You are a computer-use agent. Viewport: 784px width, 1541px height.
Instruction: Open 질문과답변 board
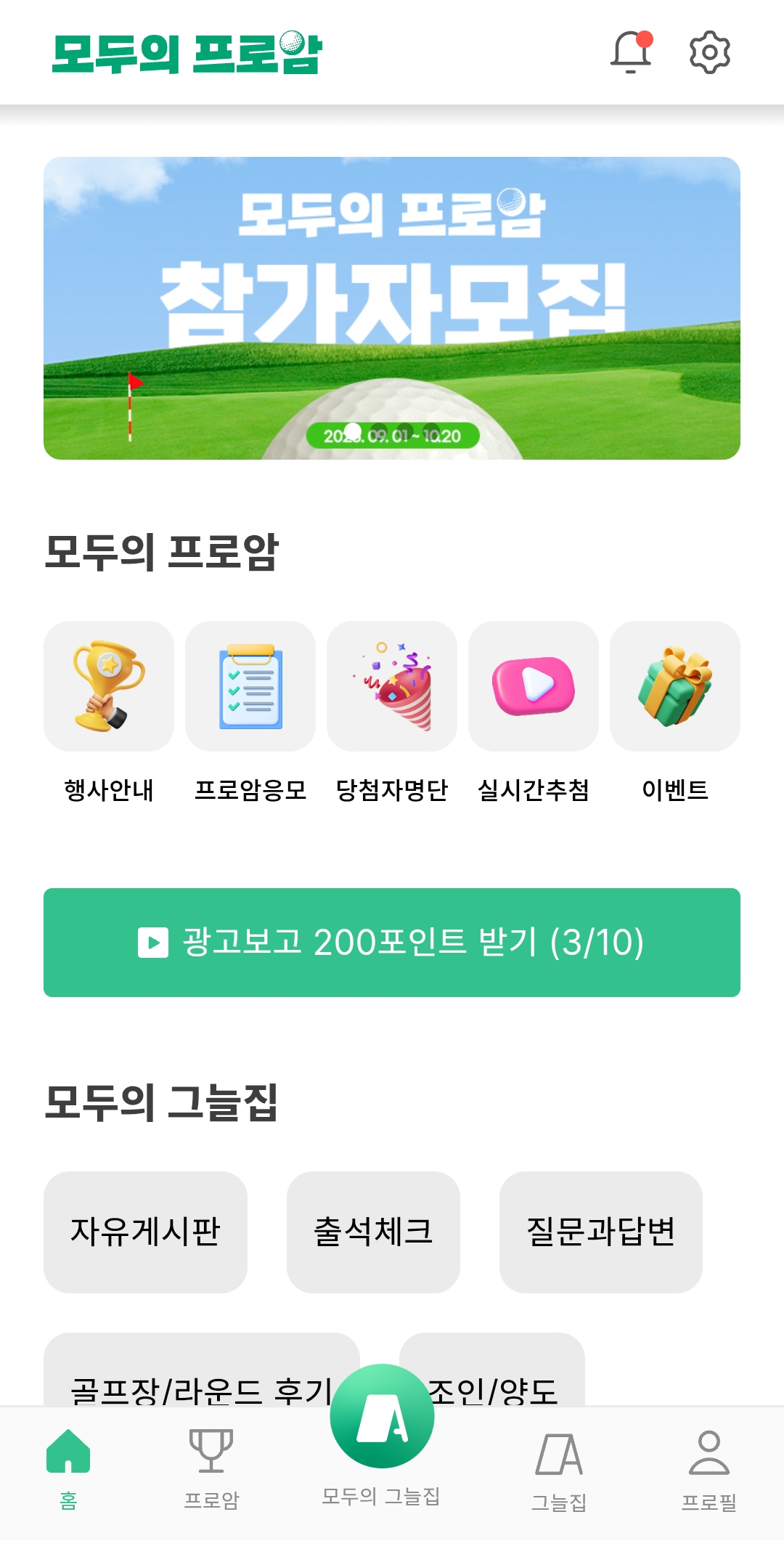tap(600, 1232)
